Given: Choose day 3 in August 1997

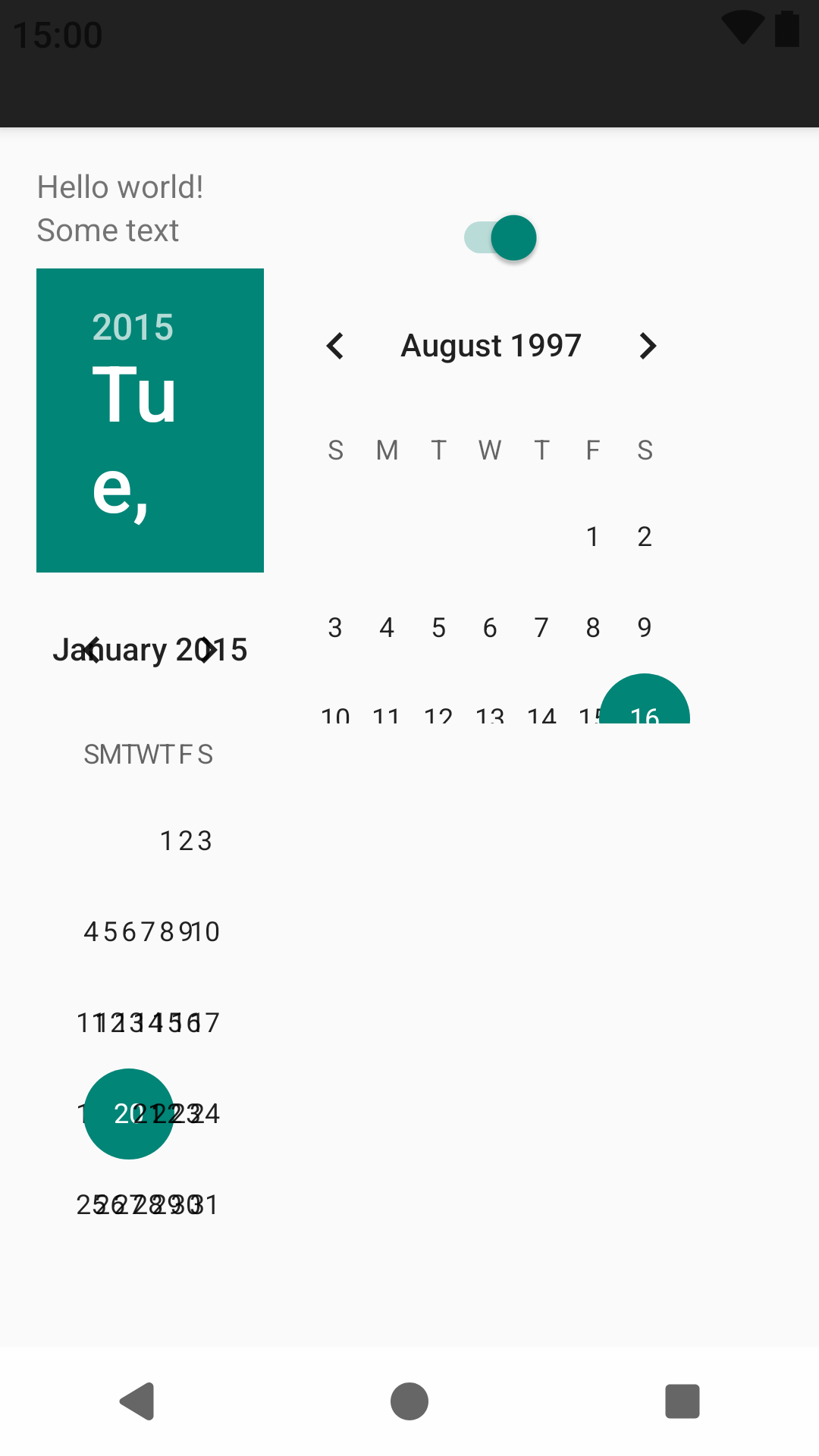Looking at the screenshot, I should [335, 628].
